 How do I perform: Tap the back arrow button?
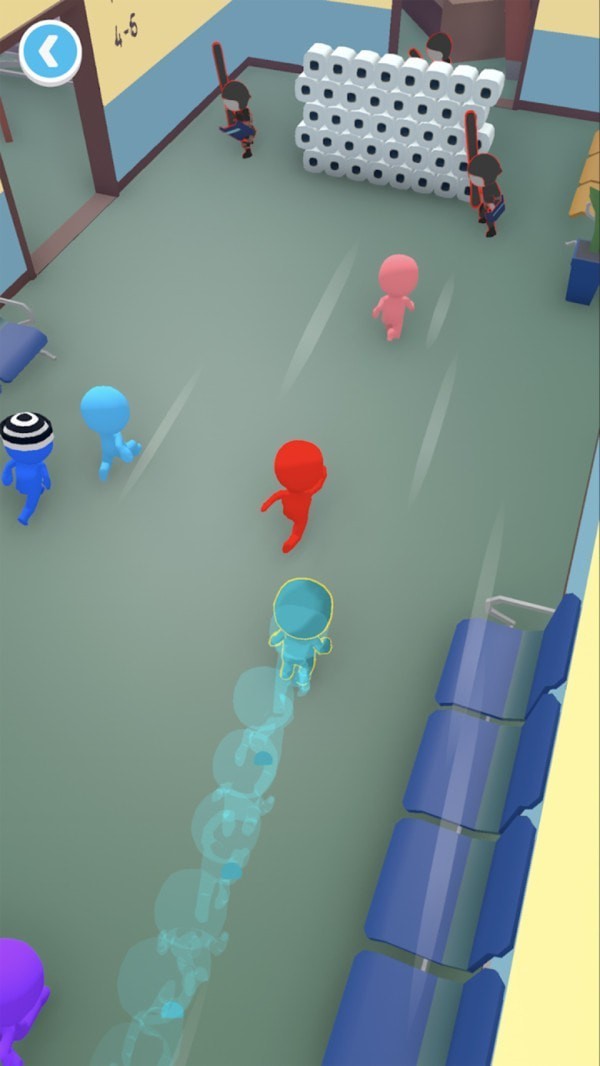(51, 50)
